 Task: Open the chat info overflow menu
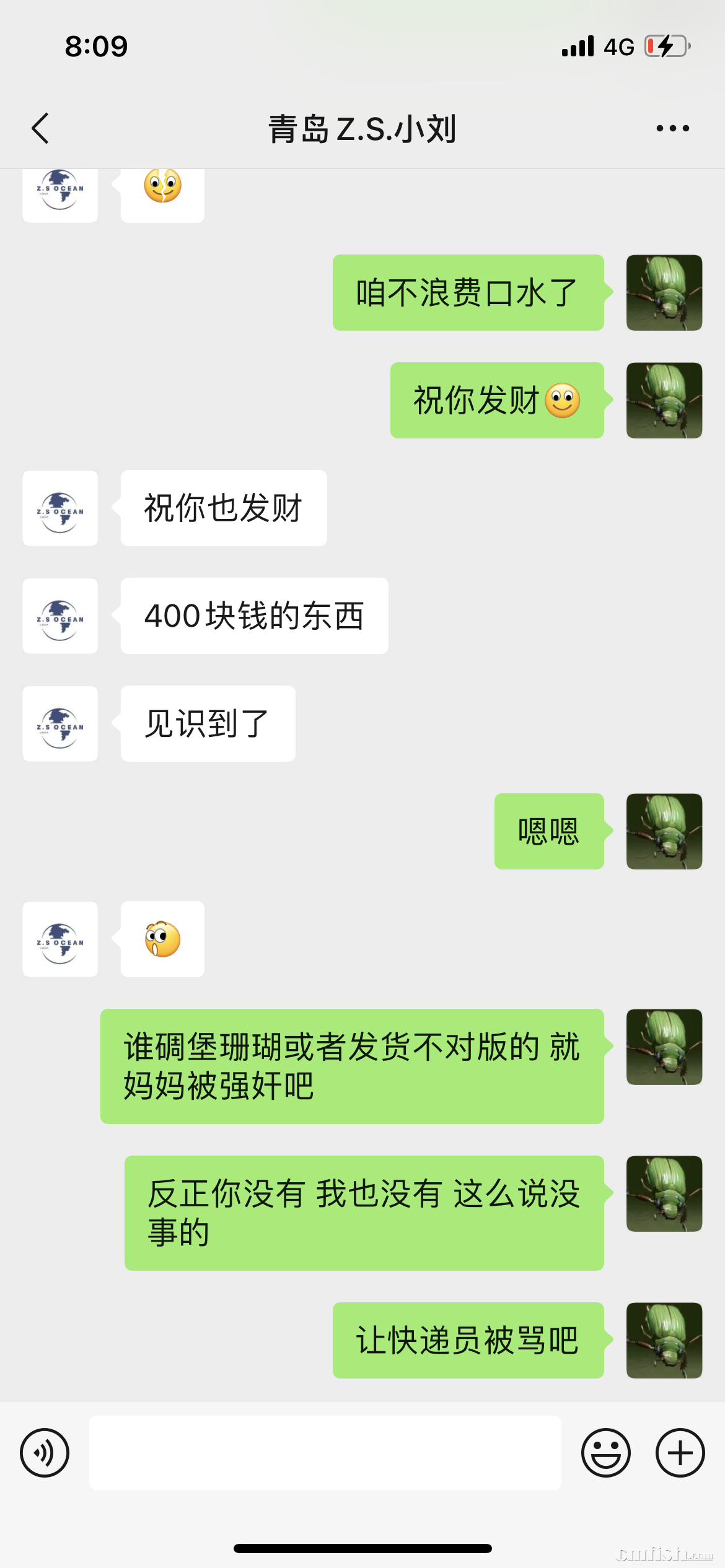(672, 129)
